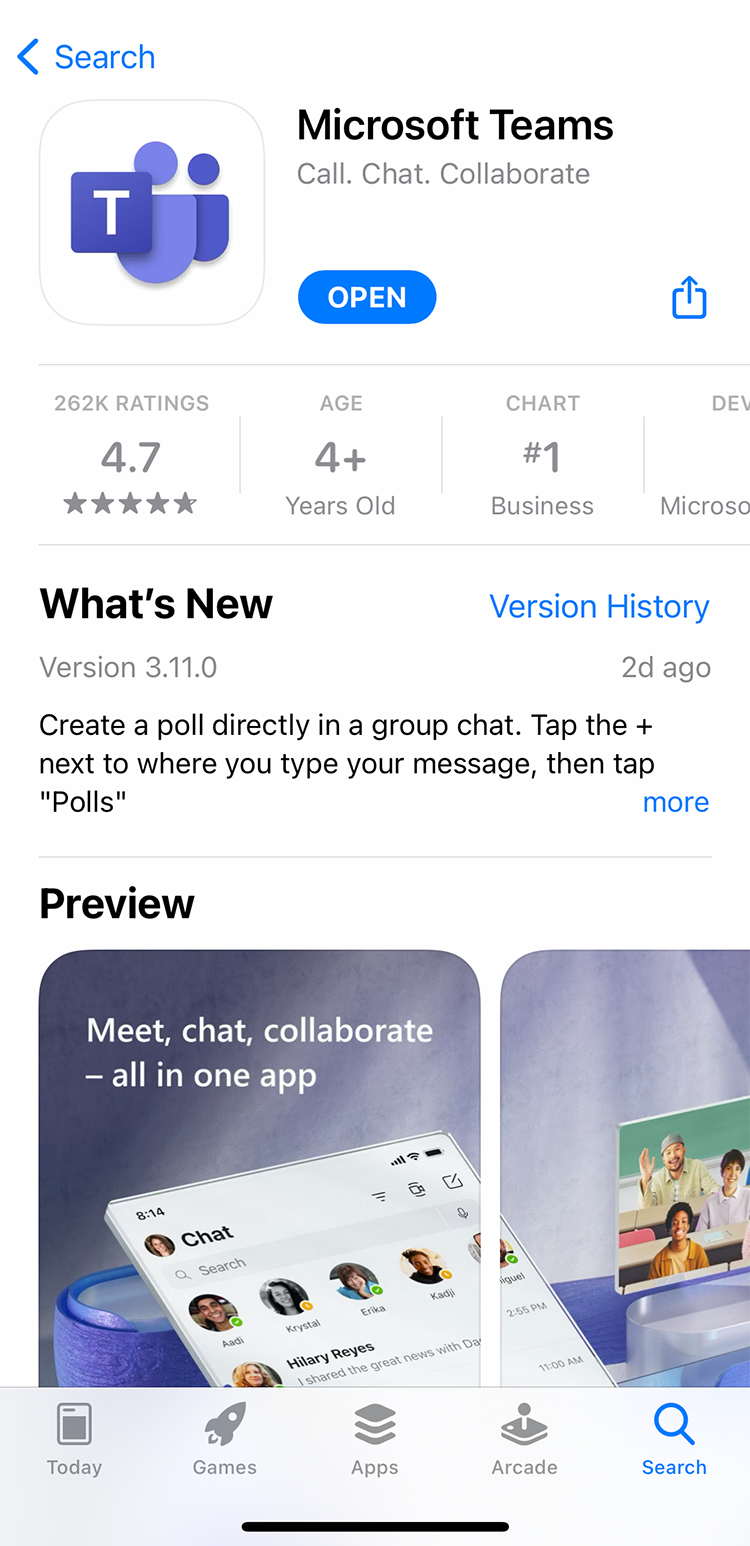
Task: Select the Search tab
Action: tap(674, 1440)
